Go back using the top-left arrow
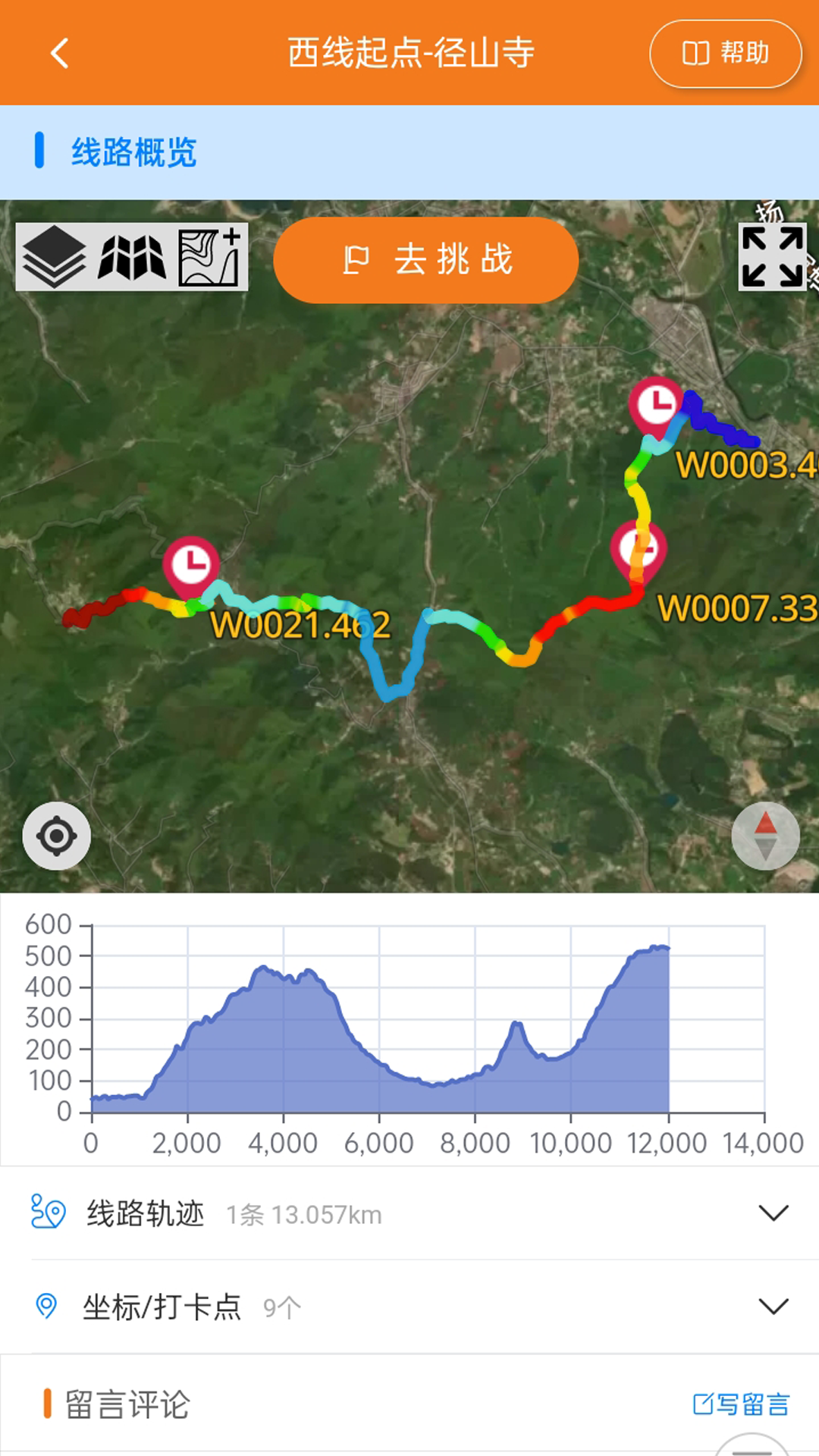Image resolution: width=819 pixels, height=1456 pixels. click(x=59, y=53)
